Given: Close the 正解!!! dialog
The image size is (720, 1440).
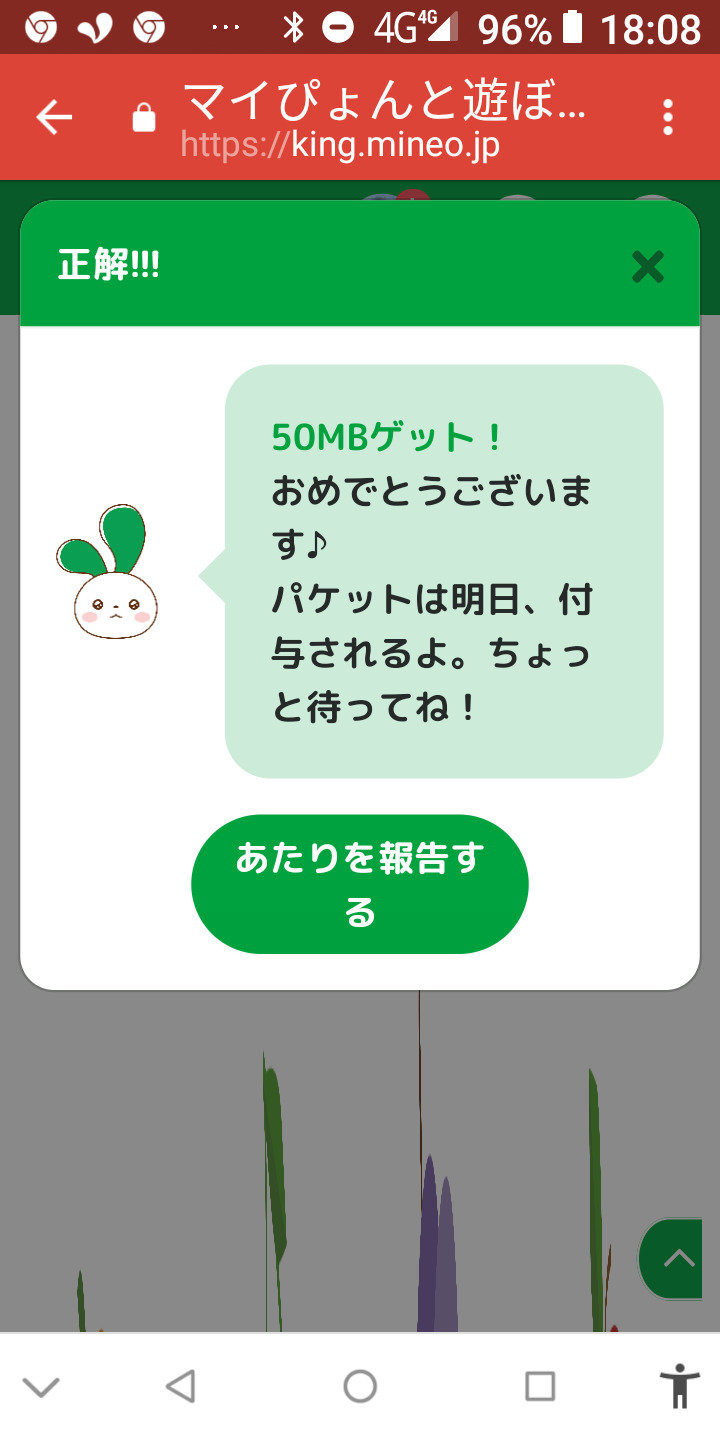Looking at the screenshot, I should click(647, 267).
